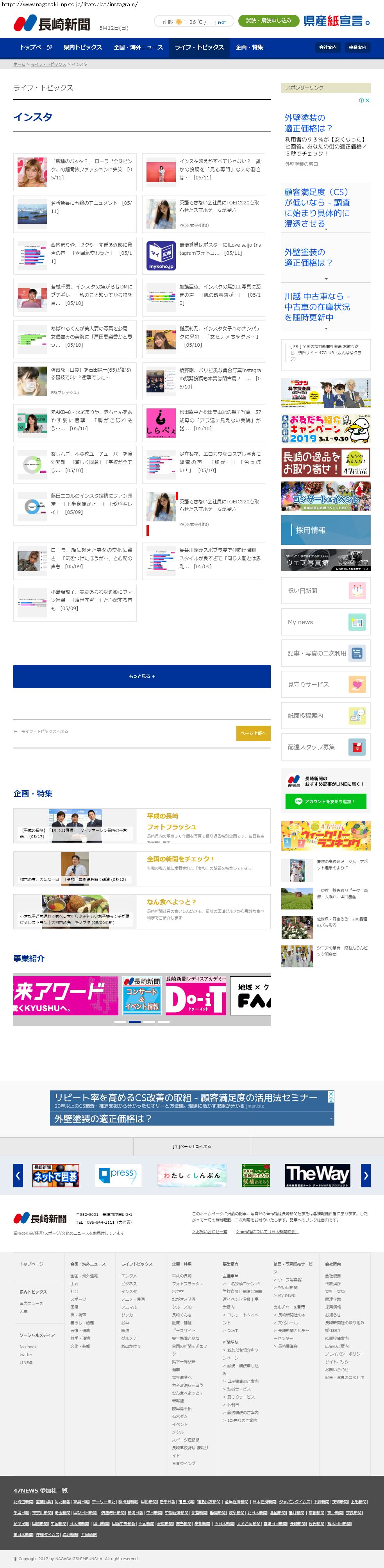This screenshot has width=384, height=1568.
Task: Show previous banner in partner carousel
Action: (x=18, y=1175)
